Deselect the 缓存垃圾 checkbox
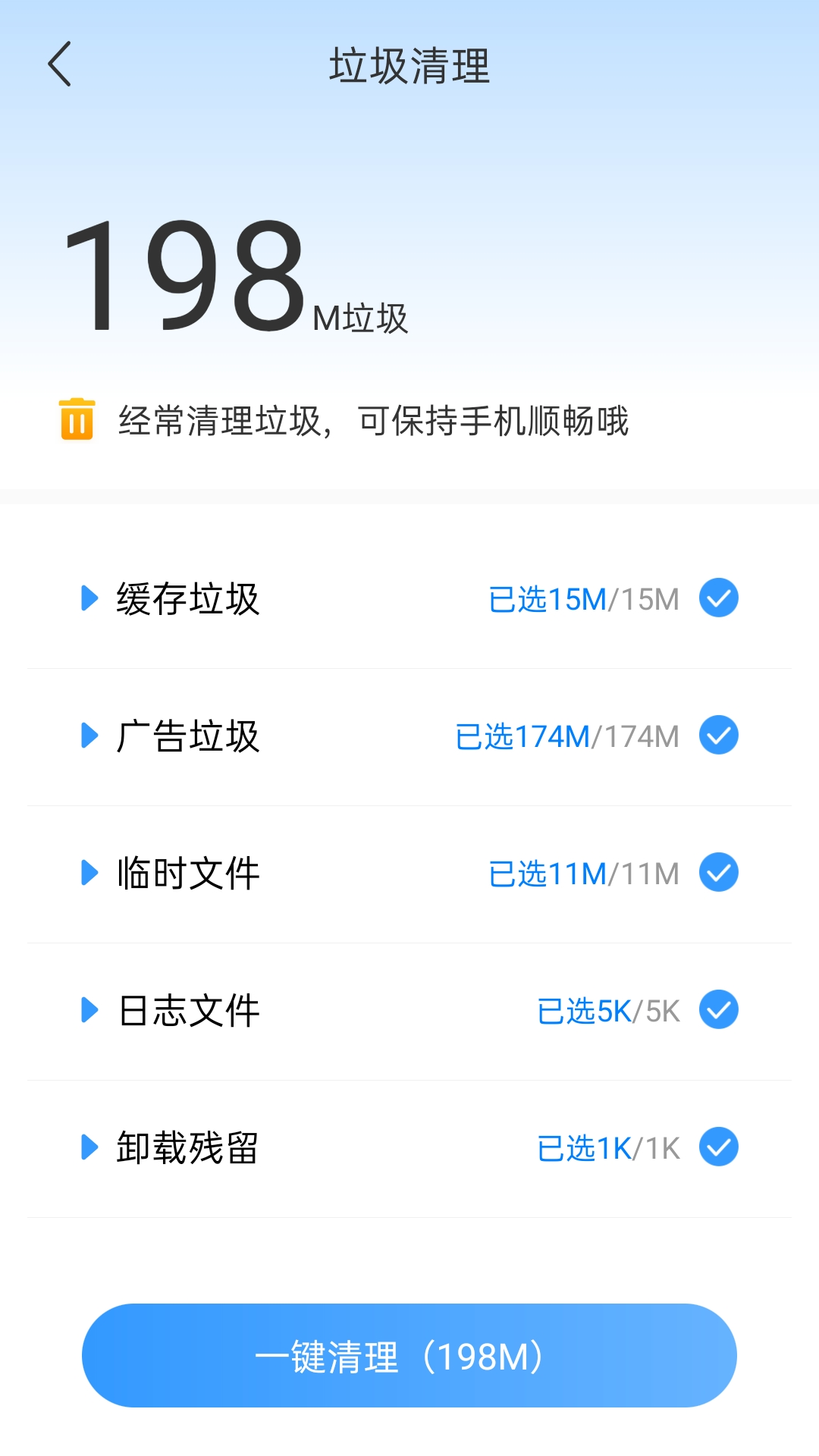This screenshot has height=1456, width=819. (x=717, y=598)
